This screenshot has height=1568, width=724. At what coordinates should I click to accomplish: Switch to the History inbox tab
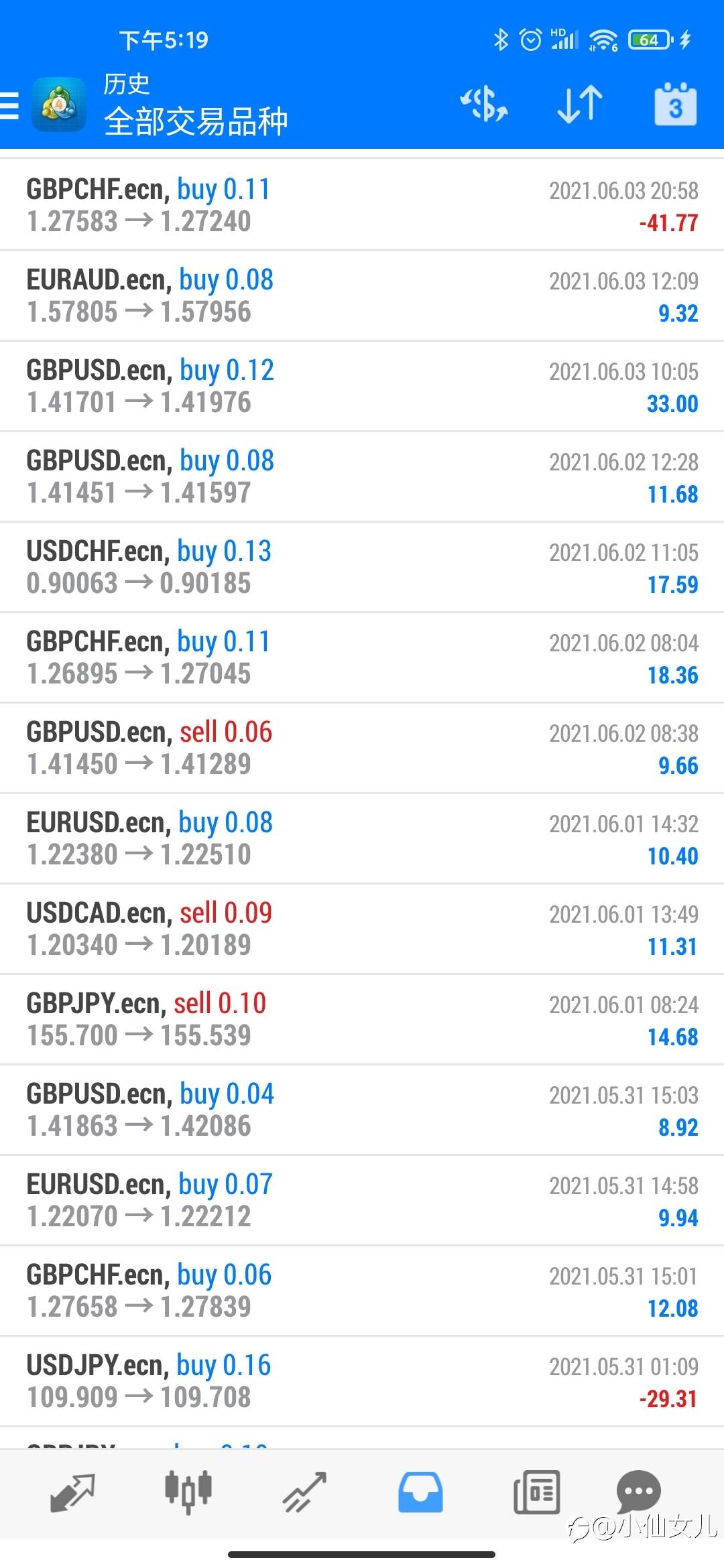click(420, 1493)
